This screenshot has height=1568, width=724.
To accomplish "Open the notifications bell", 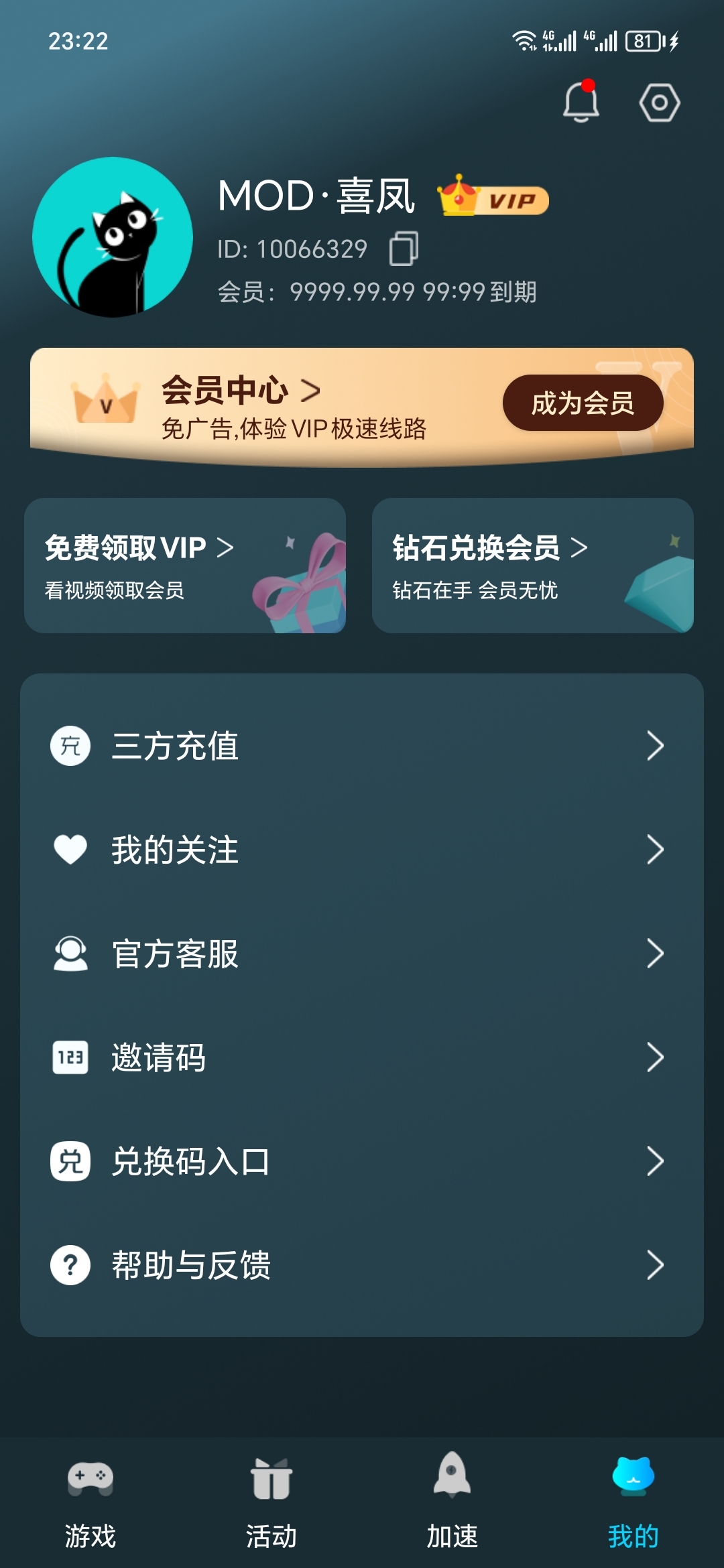I will pos(581,103).
